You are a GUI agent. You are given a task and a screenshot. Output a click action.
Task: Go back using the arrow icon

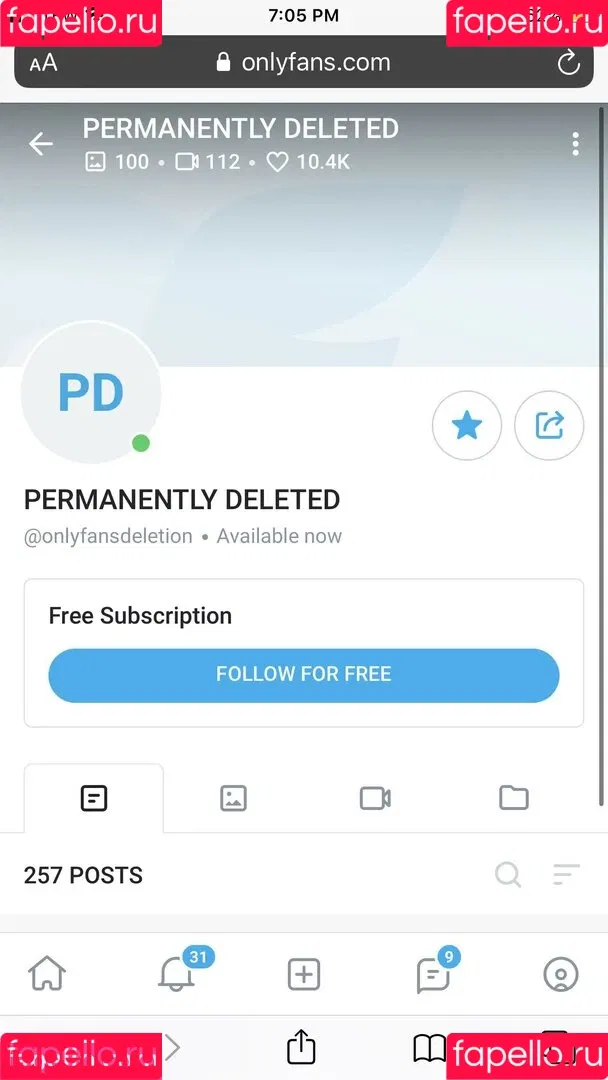[x=41, y=144]
